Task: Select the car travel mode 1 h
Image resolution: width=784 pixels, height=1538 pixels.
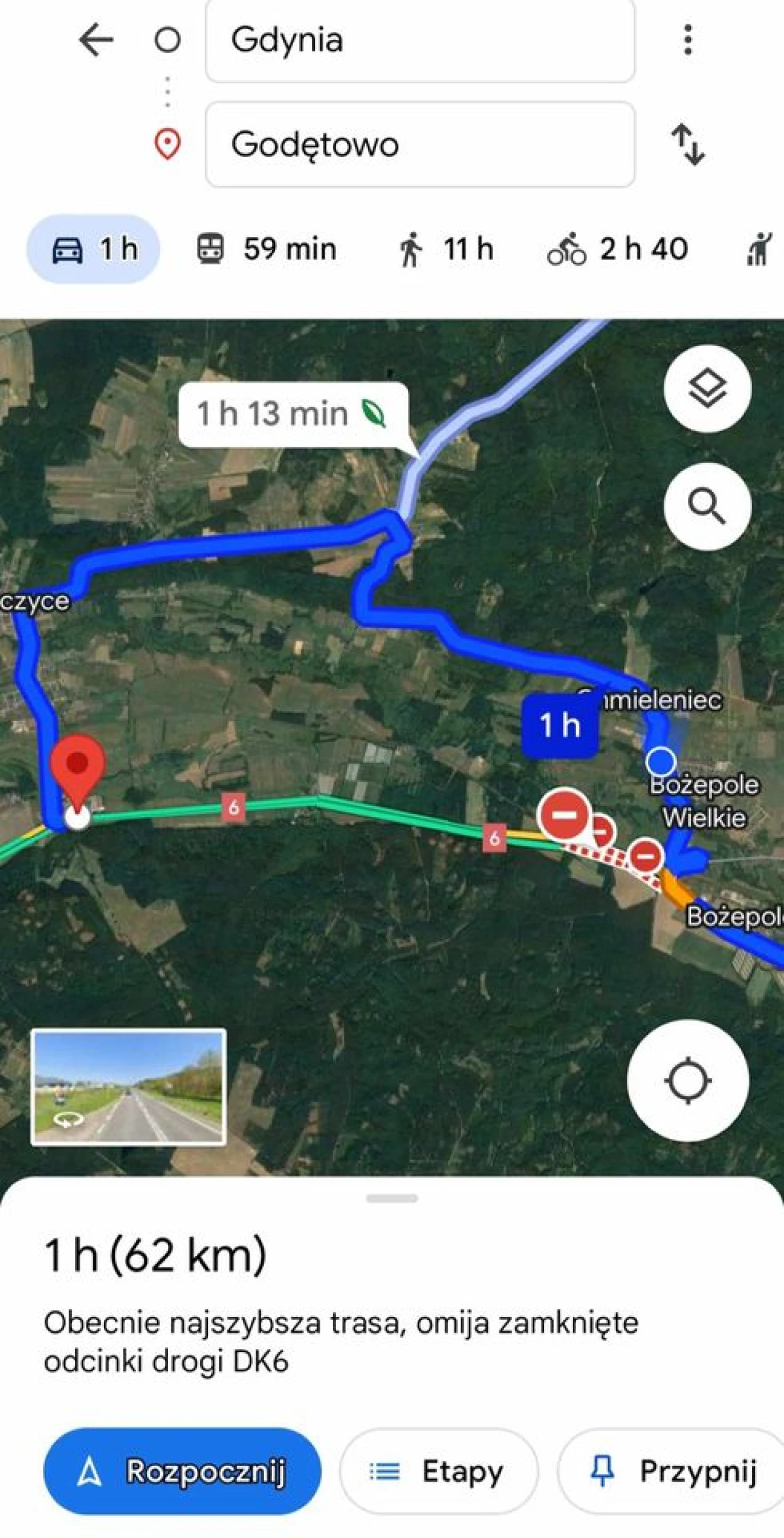Action: point(94,249)
